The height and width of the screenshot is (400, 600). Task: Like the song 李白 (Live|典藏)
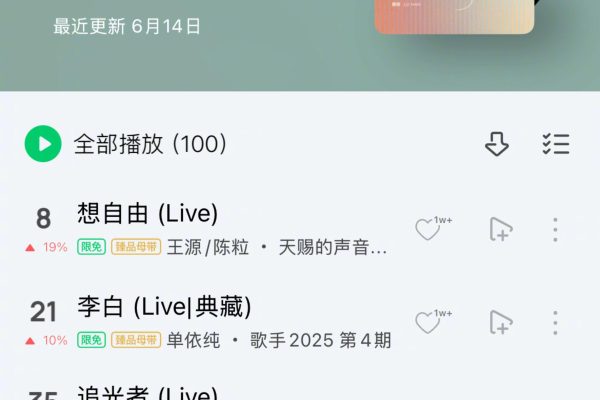429,323
